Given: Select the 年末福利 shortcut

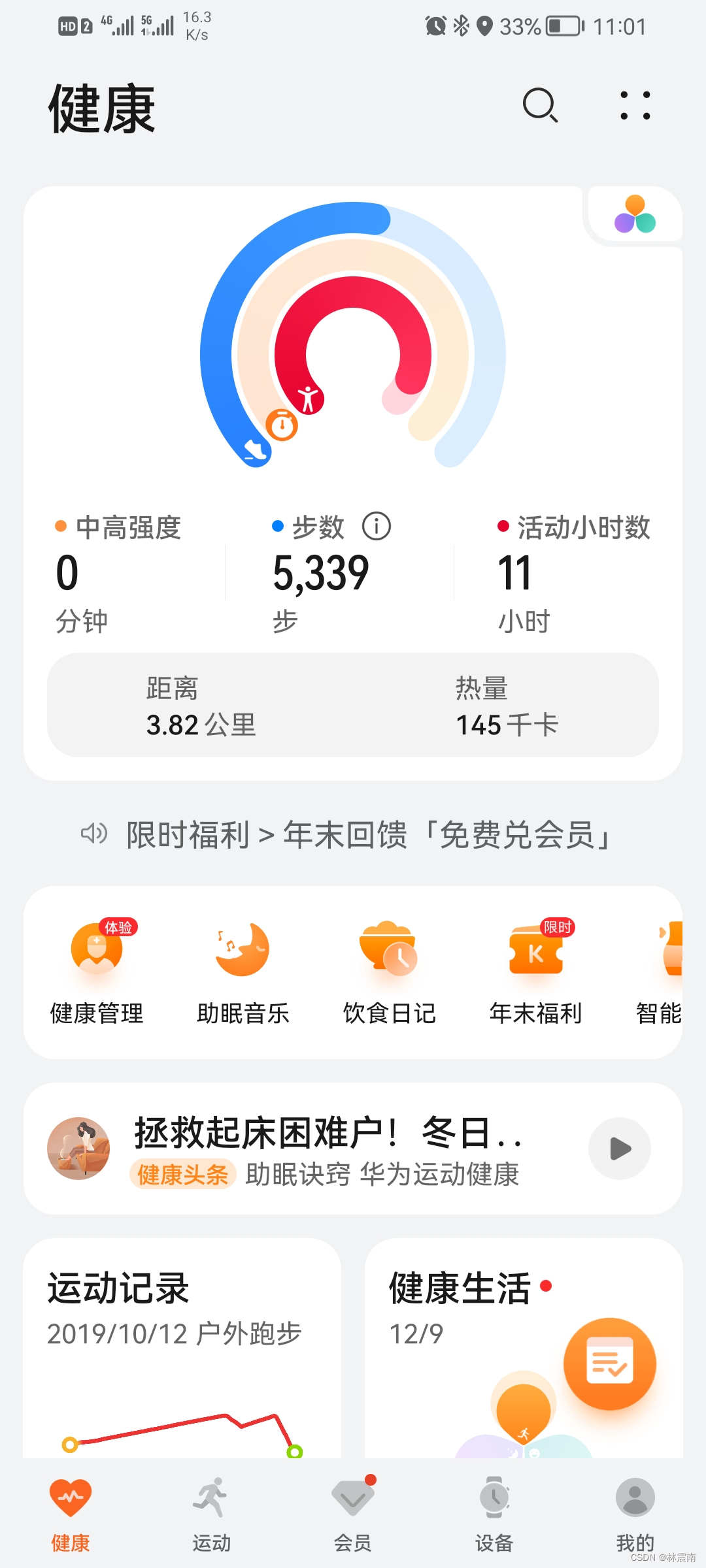Looking at the screenshot, I should coord(535,972).
